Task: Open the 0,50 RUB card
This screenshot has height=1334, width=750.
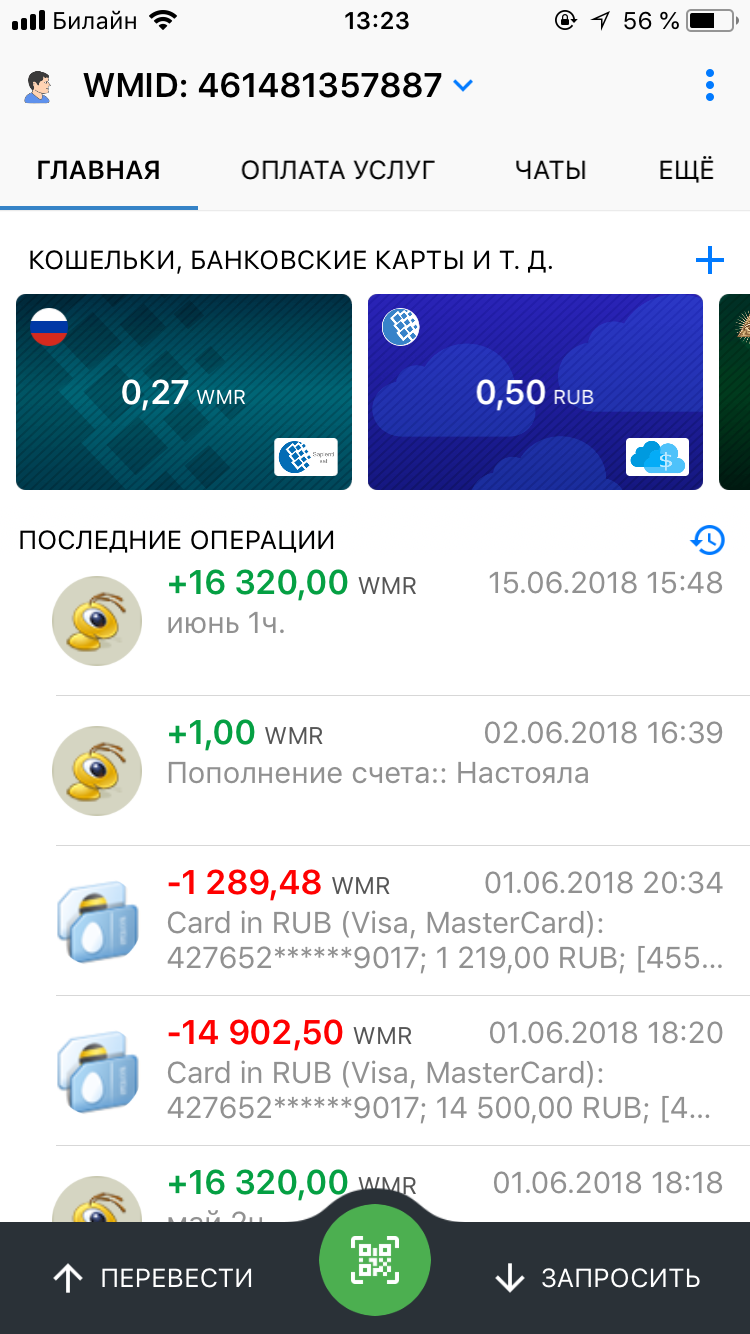Action: coord(535,392)
